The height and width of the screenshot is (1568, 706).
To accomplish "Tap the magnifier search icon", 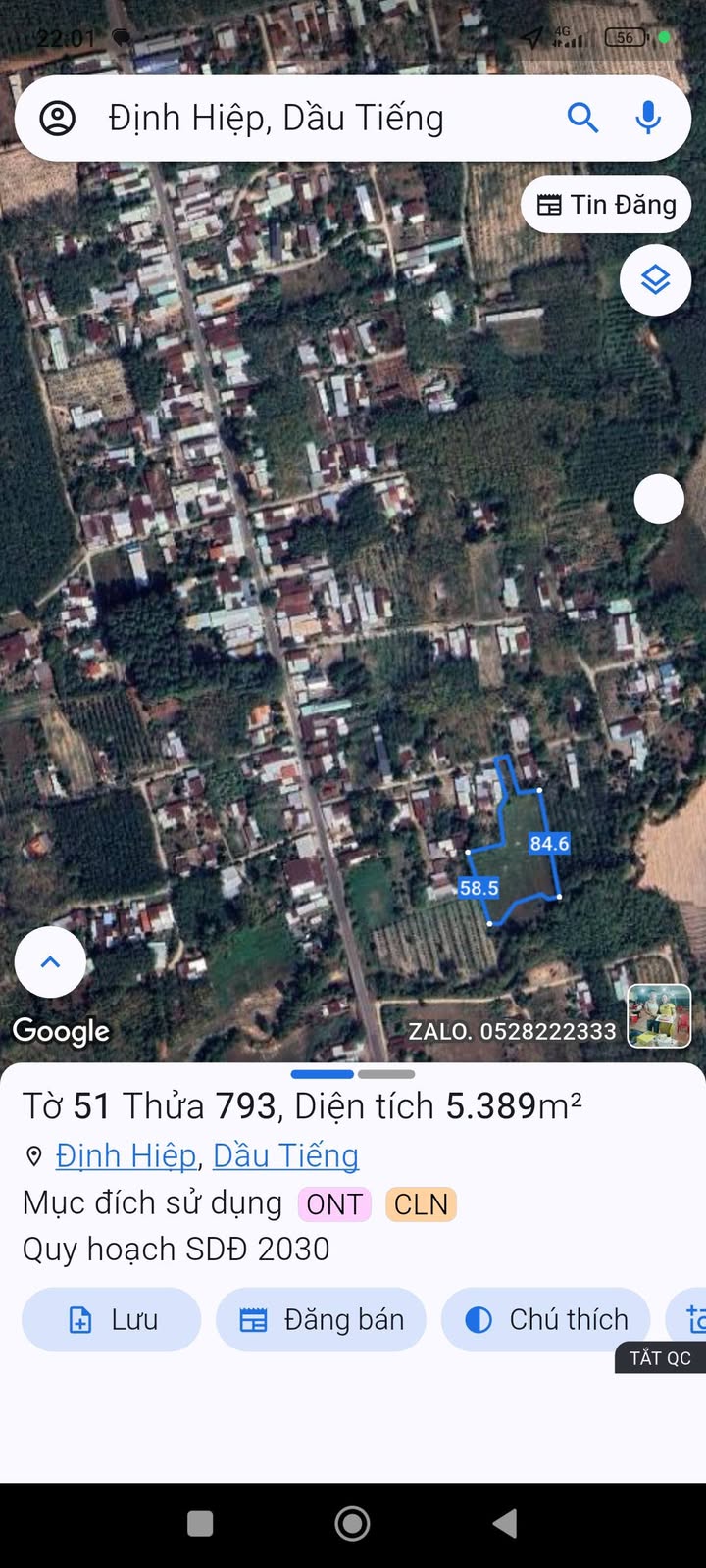I will tap(582, 119).
